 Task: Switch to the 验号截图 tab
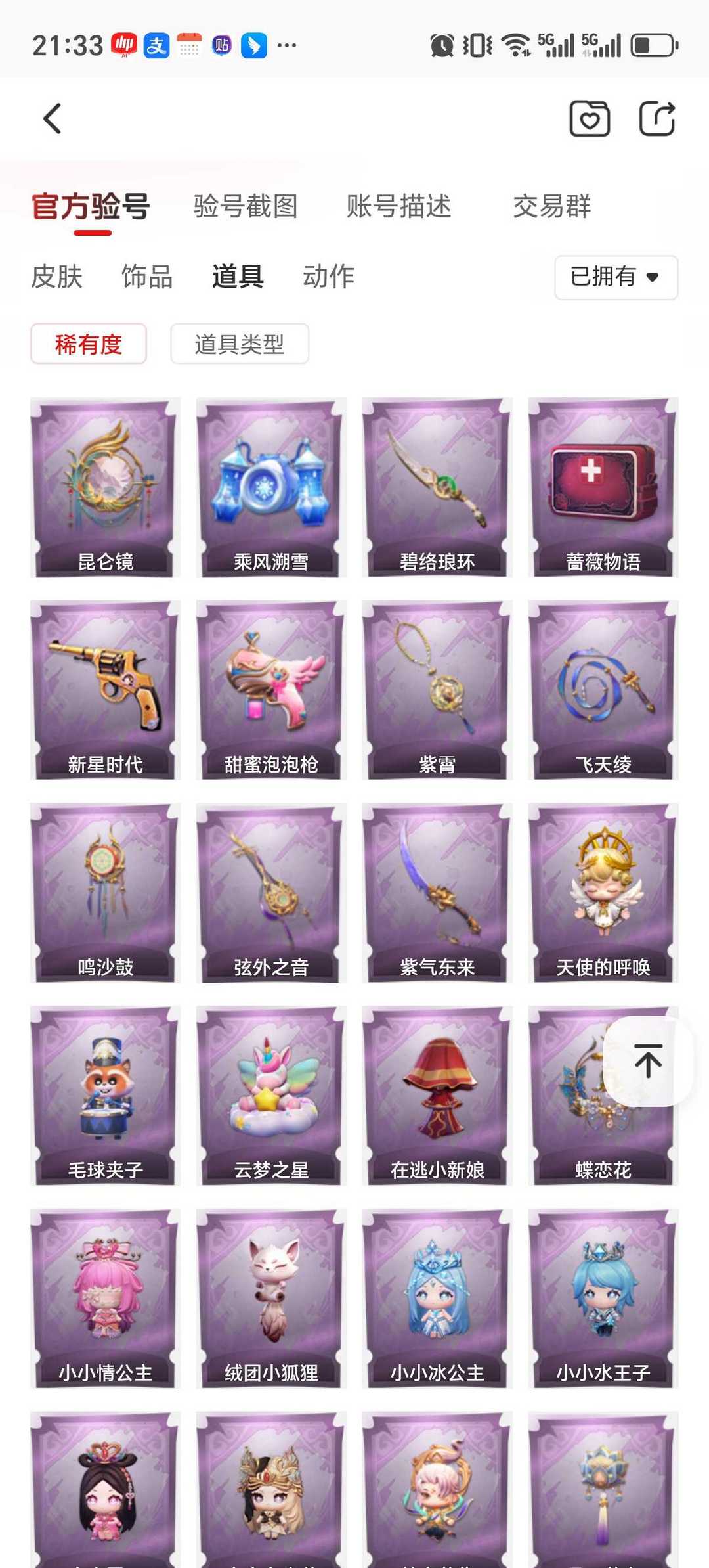(246, 206)
